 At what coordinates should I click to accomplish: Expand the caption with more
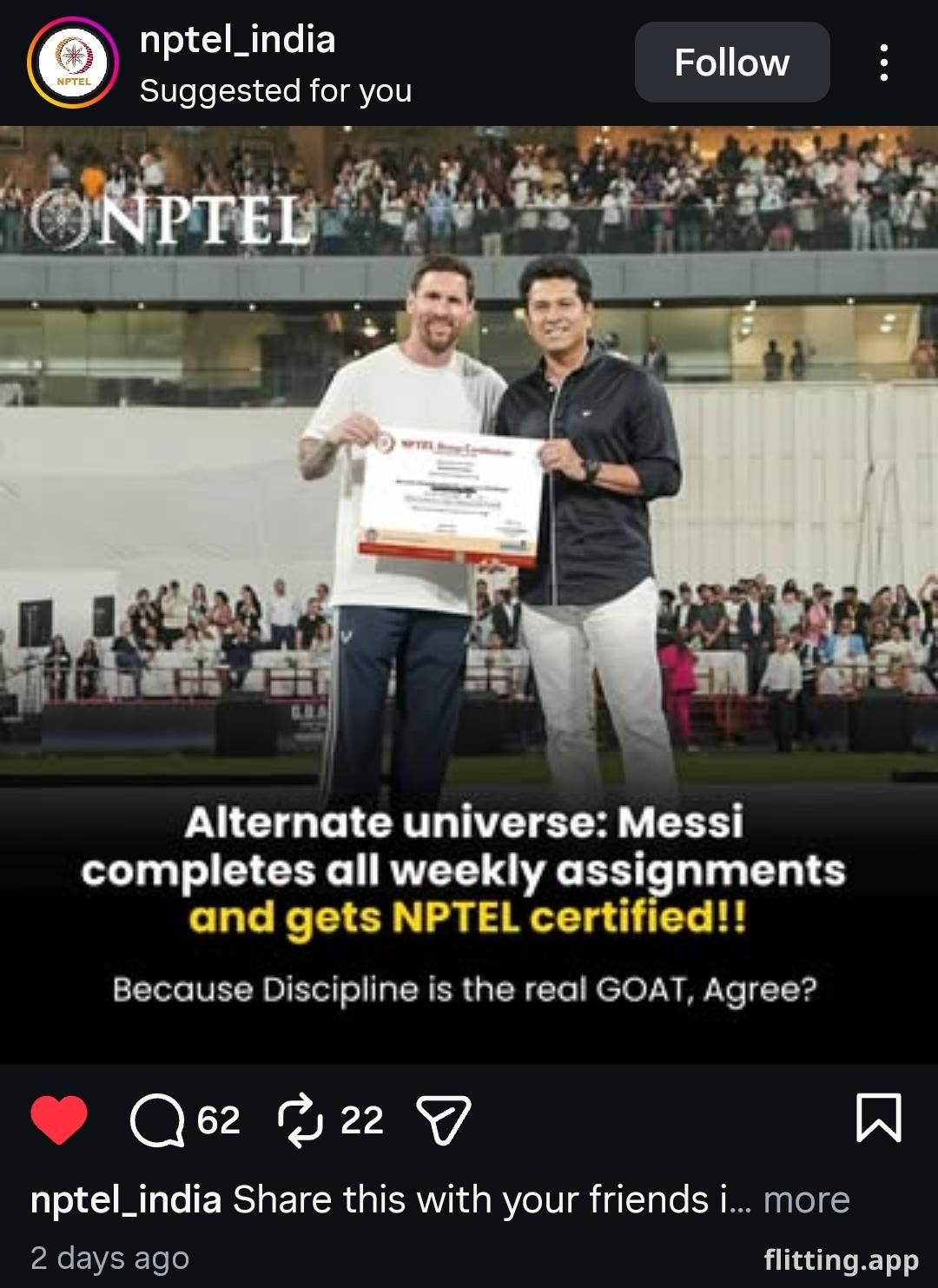click(806, 1199)
